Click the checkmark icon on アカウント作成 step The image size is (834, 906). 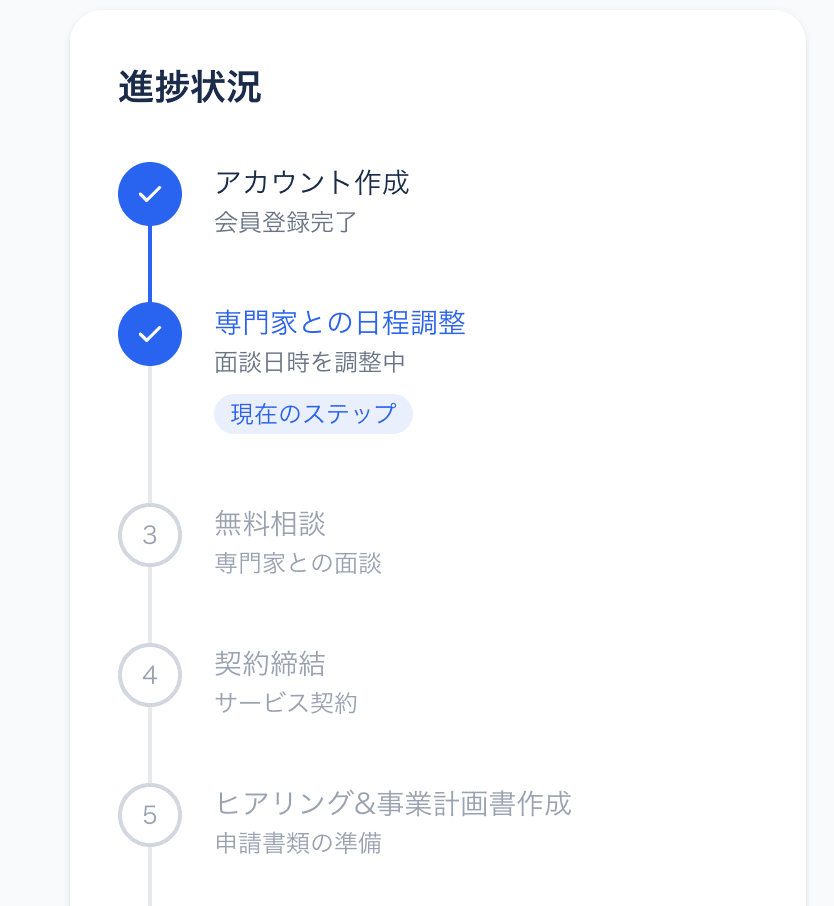(150, 193)
